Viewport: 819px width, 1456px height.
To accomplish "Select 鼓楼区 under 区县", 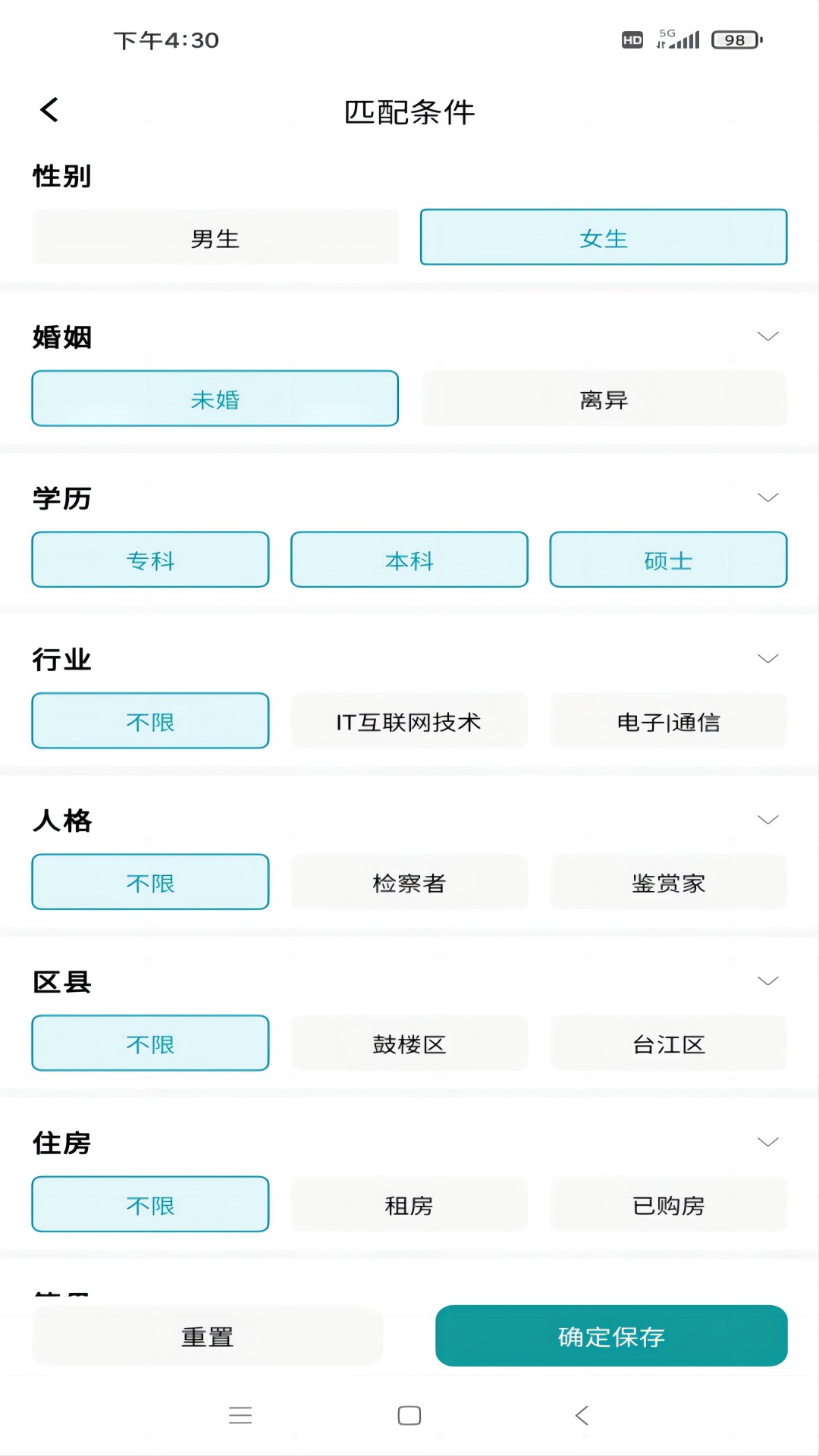I will coord(409,1043).
